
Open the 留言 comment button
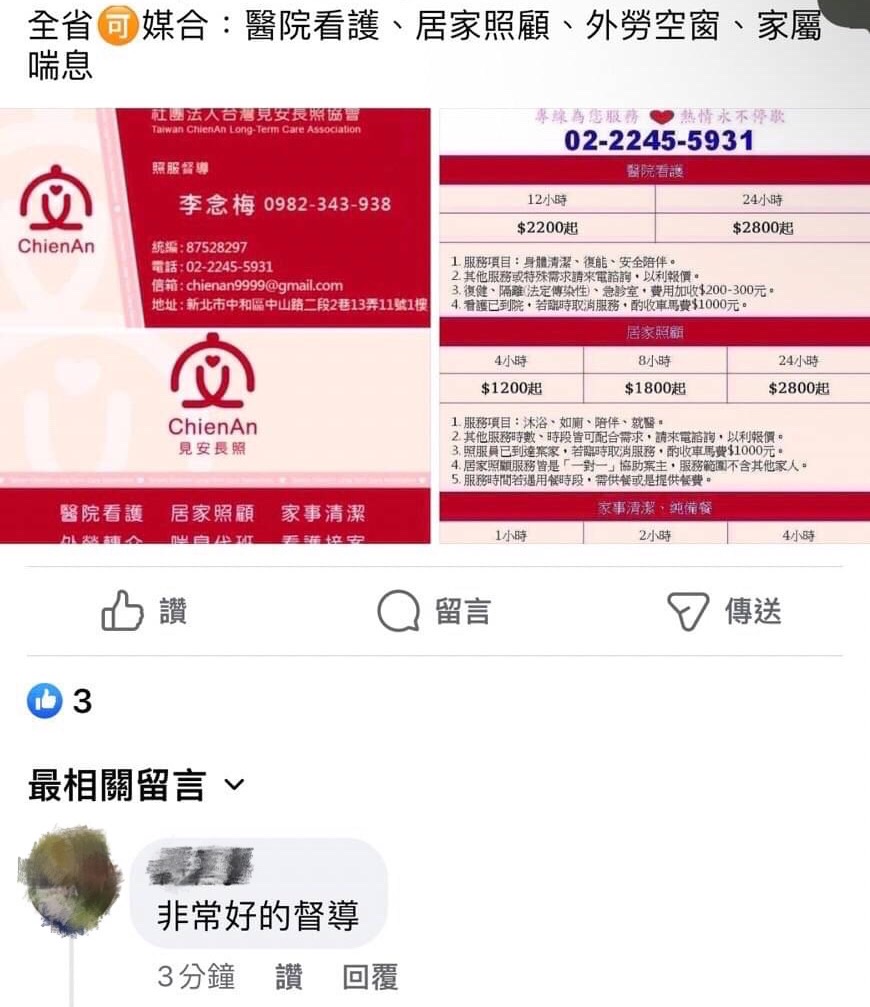[433, 611]
